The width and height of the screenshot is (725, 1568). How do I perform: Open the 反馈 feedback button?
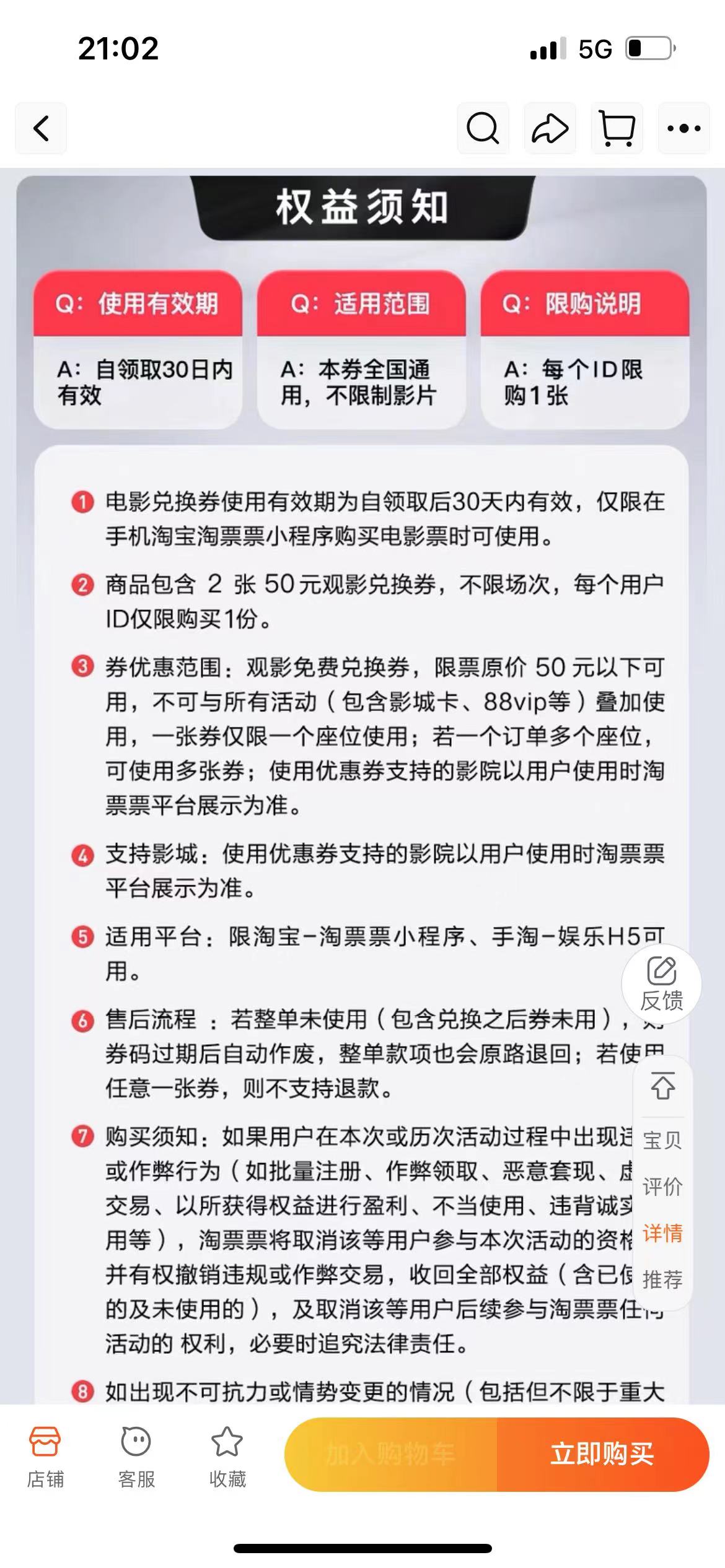point(662,984)
